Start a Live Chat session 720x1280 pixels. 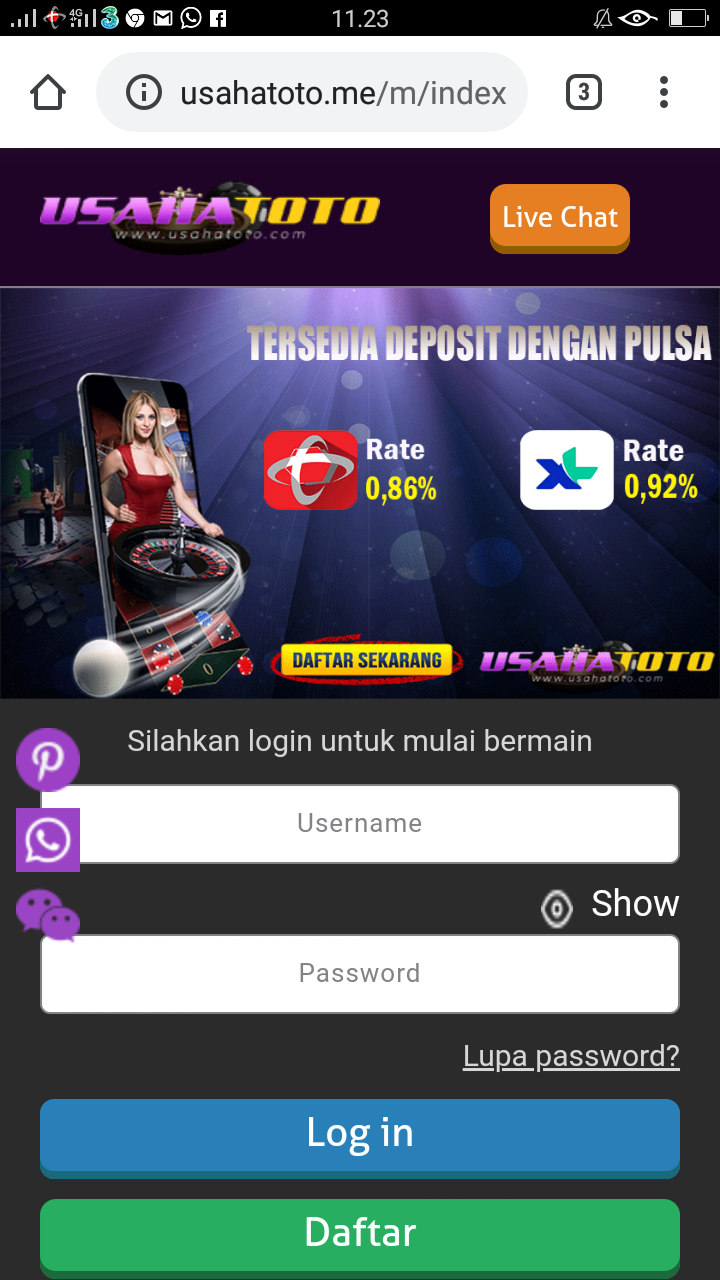pos(559,217)
